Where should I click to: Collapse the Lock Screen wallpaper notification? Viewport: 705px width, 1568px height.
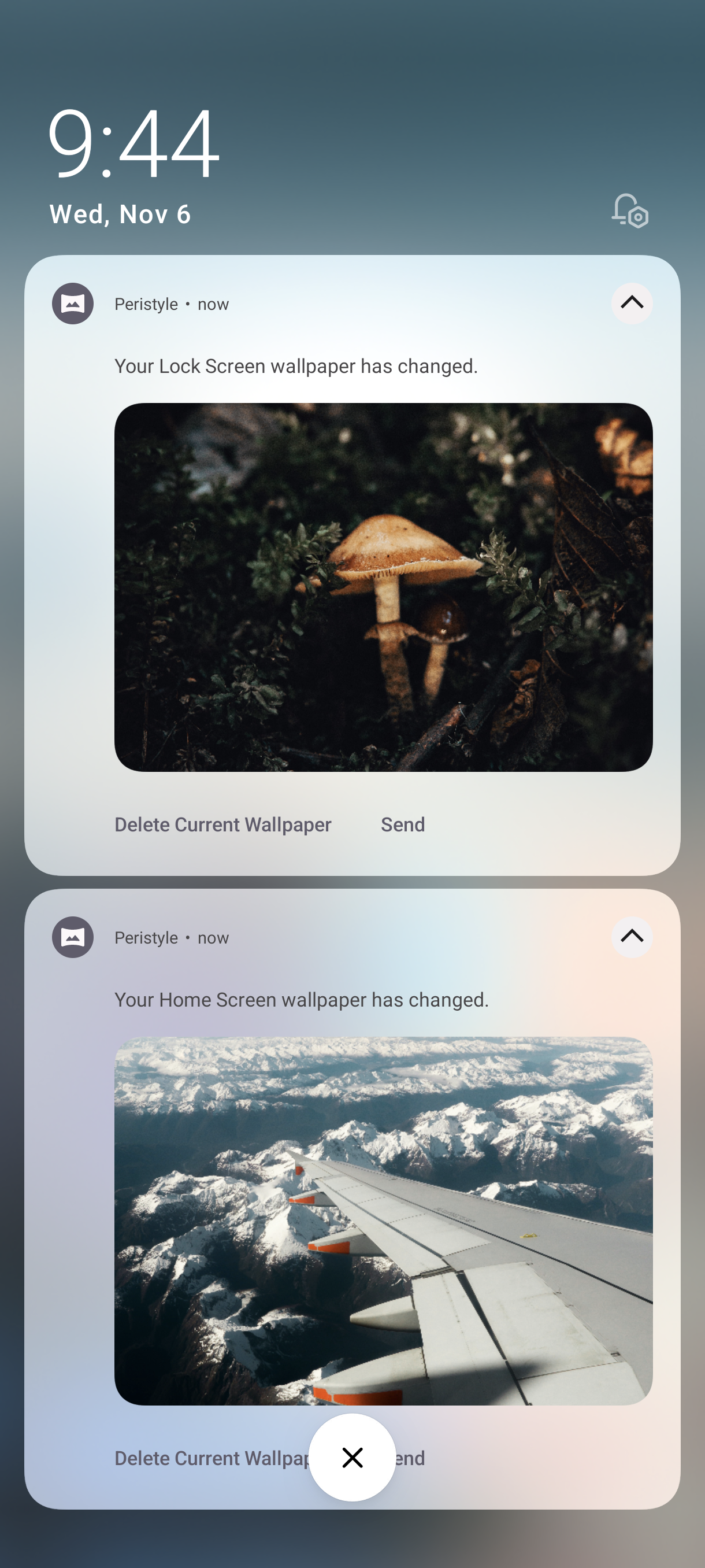632,303
